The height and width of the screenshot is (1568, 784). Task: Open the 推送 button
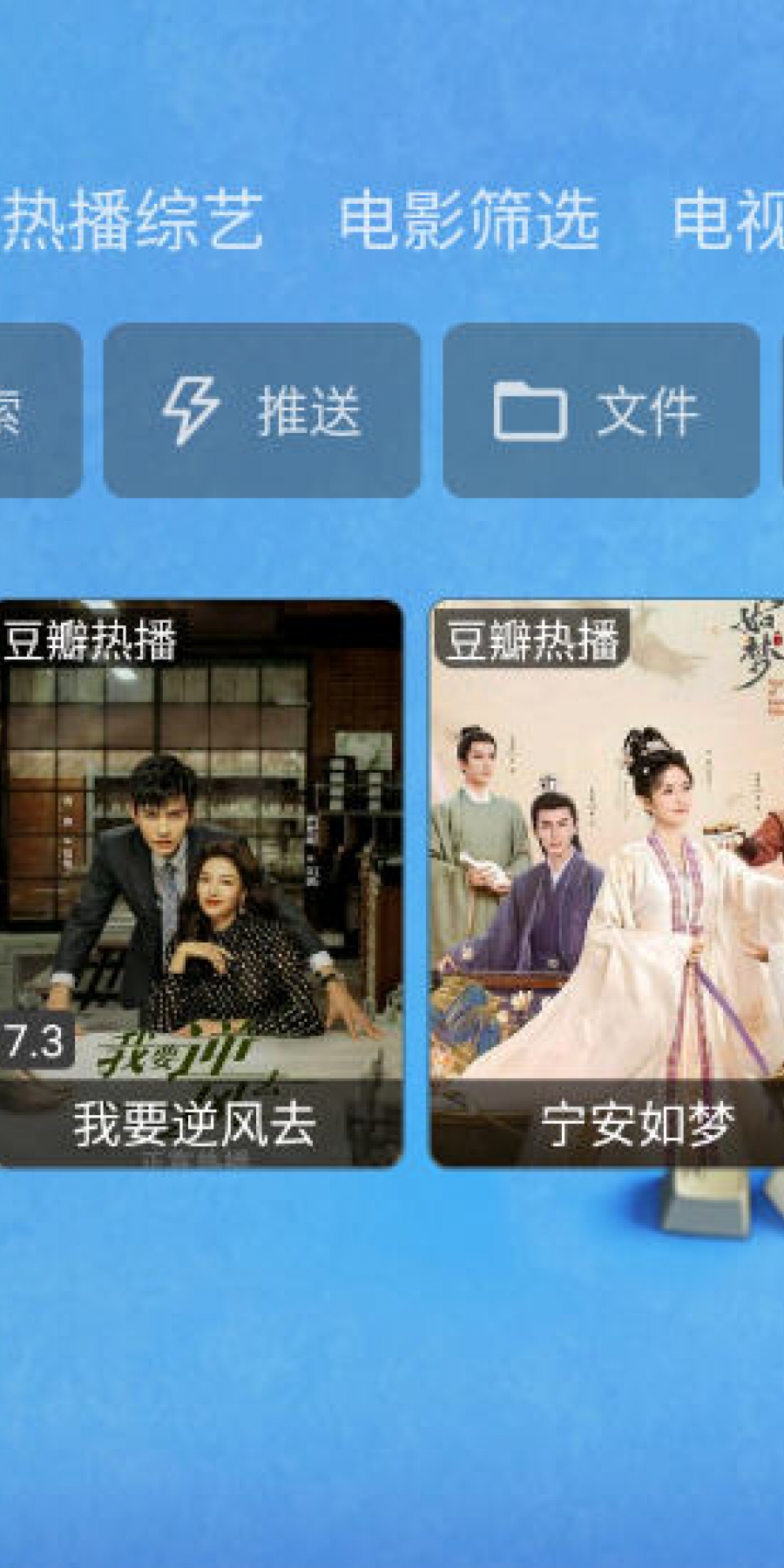(x=261, y=410)
